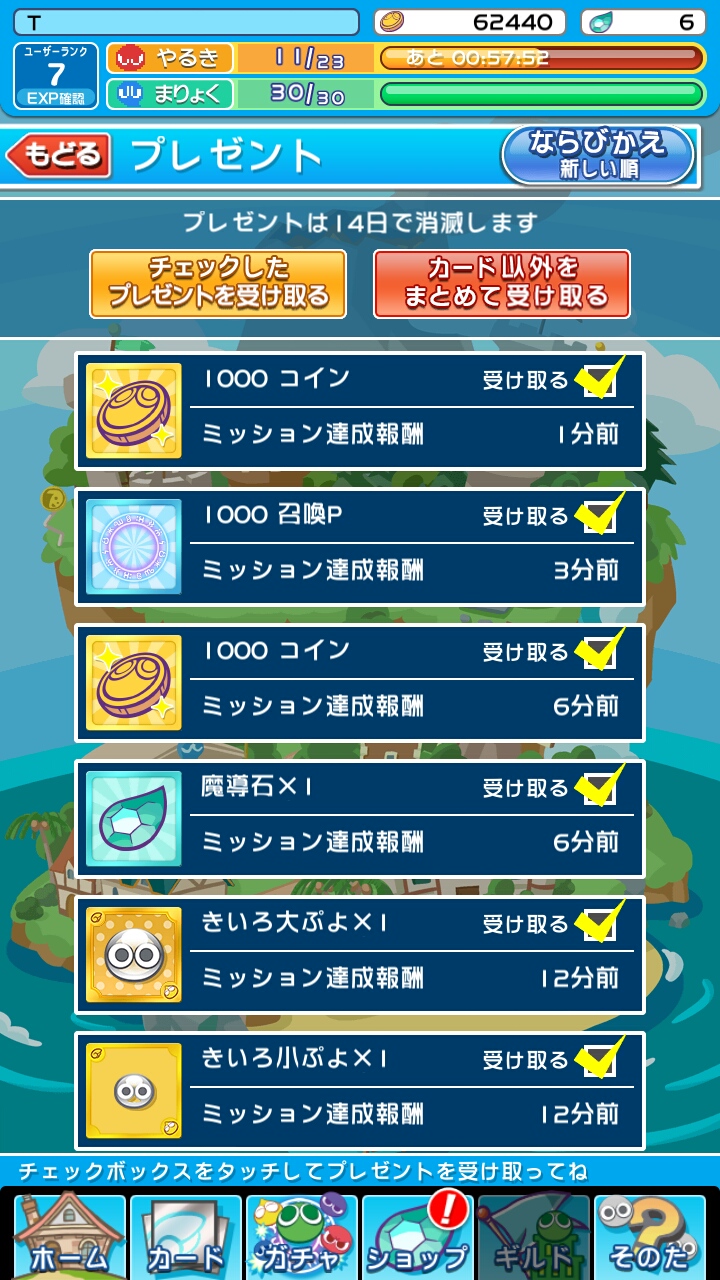
Task: Uncheck the 1000 召喚P present checkbox
Action: click(599, 517)
